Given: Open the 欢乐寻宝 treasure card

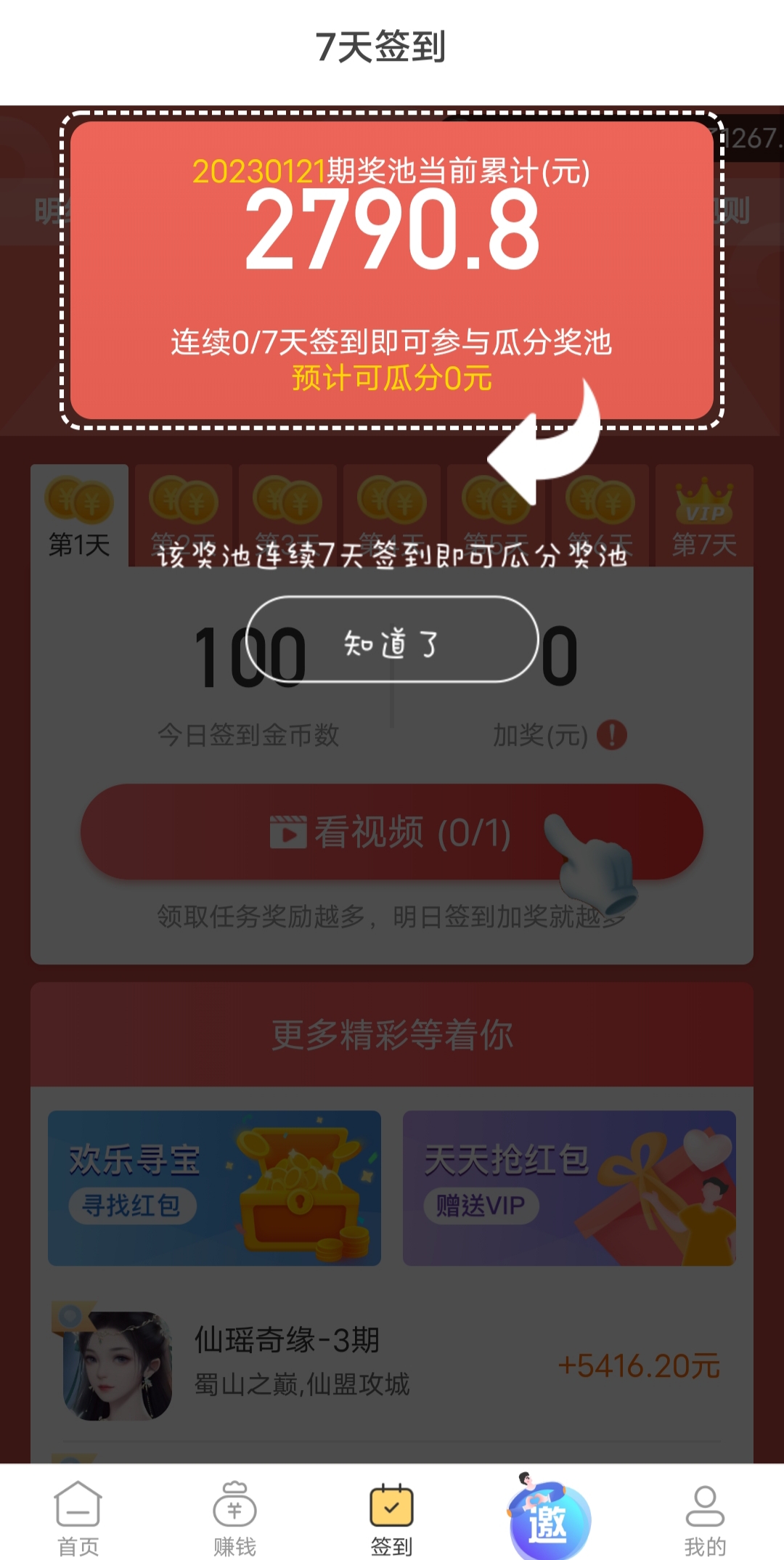Looking at the screenshot, I should pos(214,1188).
